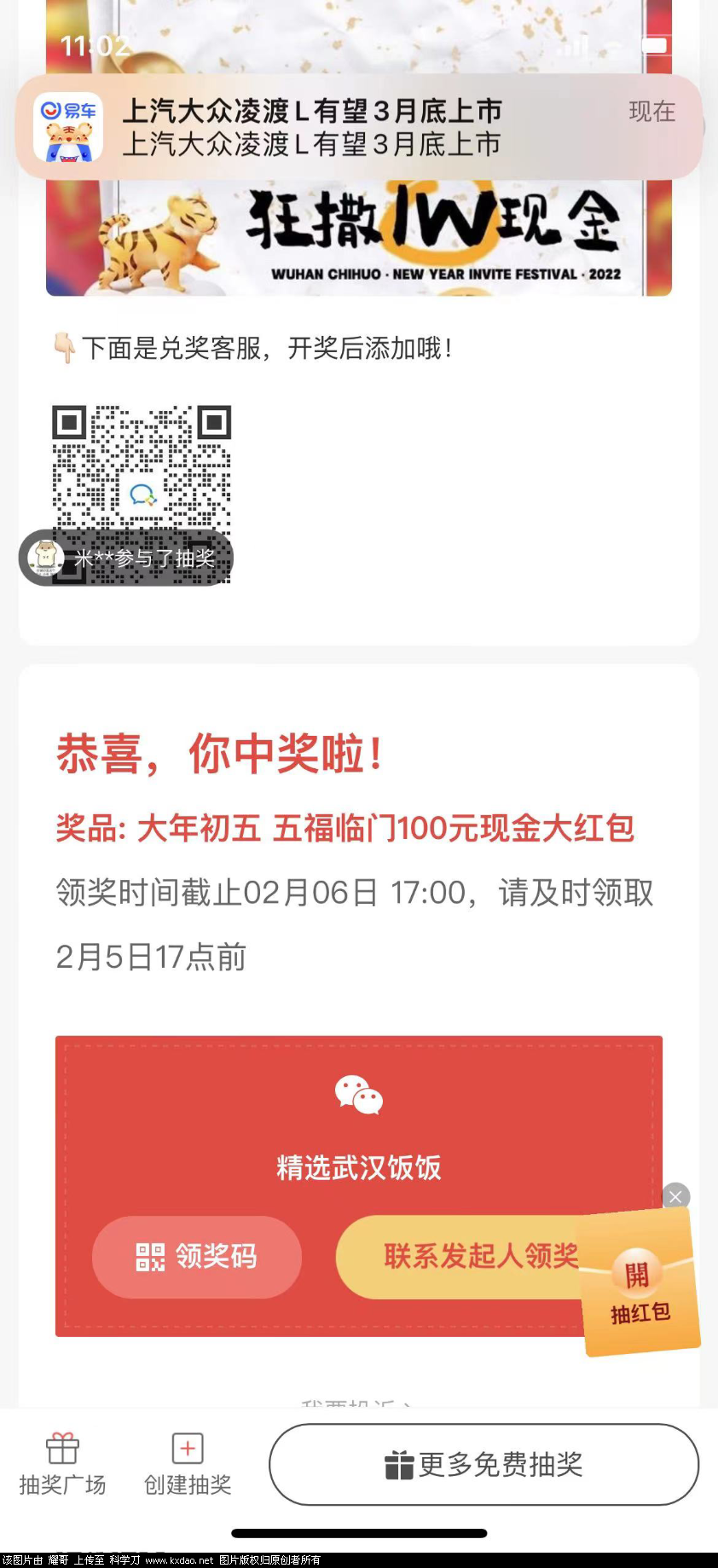Select the 抽奖广场 gift icon

(x=61, y=1448)
